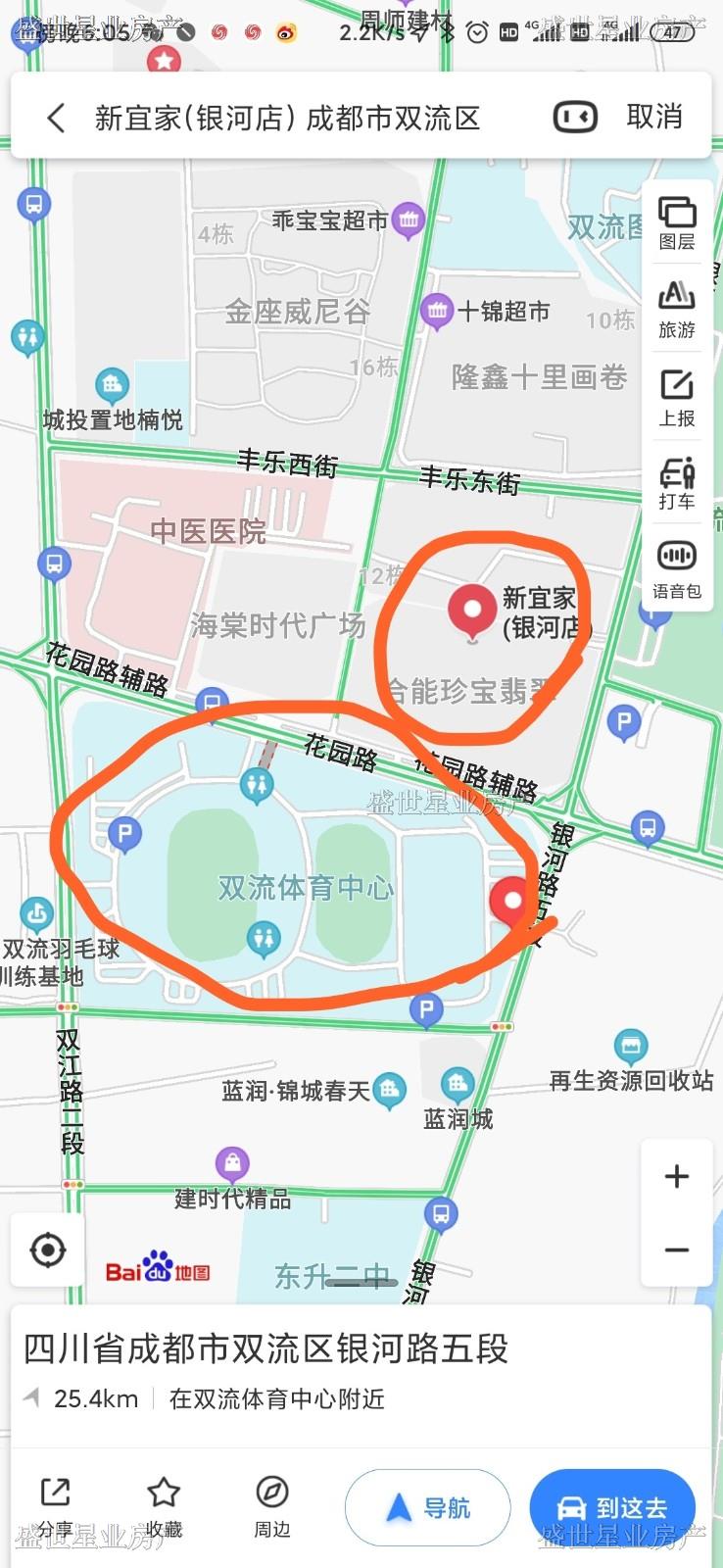Zoom in on the map
The width and height of the screenshot is (723, 1568).
point(677,1176)
